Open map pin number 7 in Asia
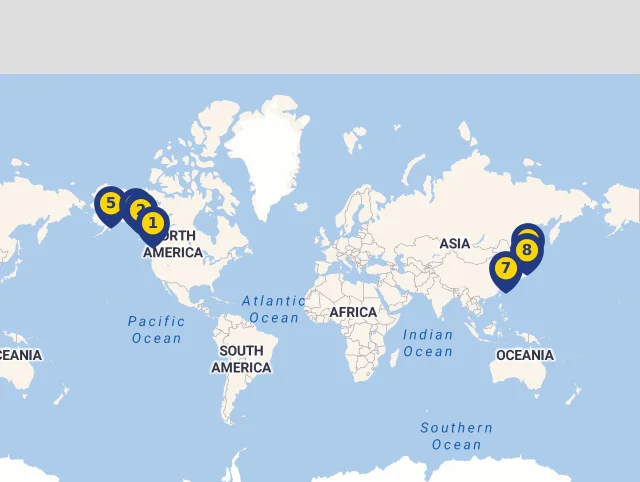This screenshot has width=640, height=482. [x=506, y=269]
